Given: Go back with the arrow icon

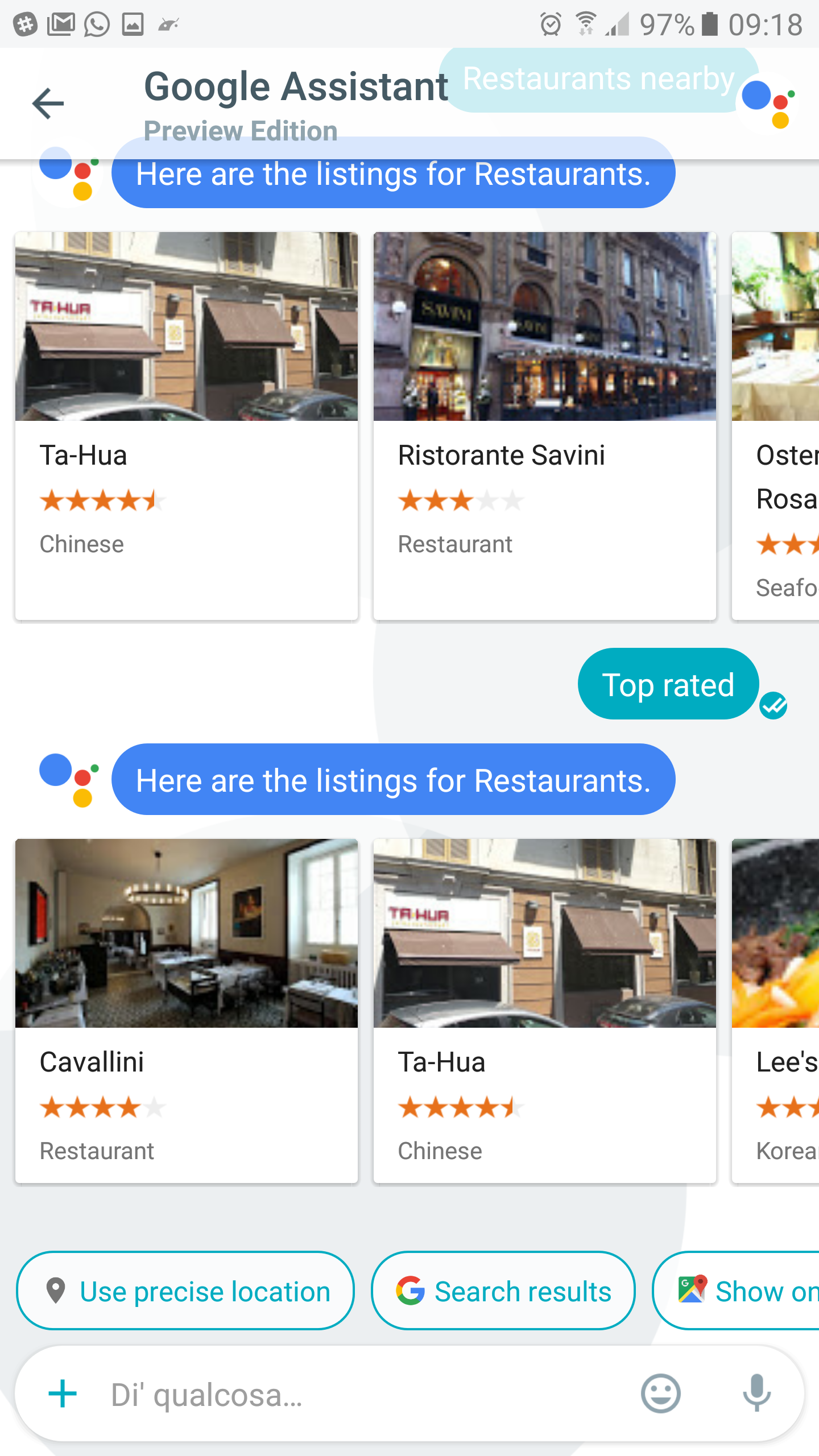Looking at the screenshot, I should coord(48,104).
